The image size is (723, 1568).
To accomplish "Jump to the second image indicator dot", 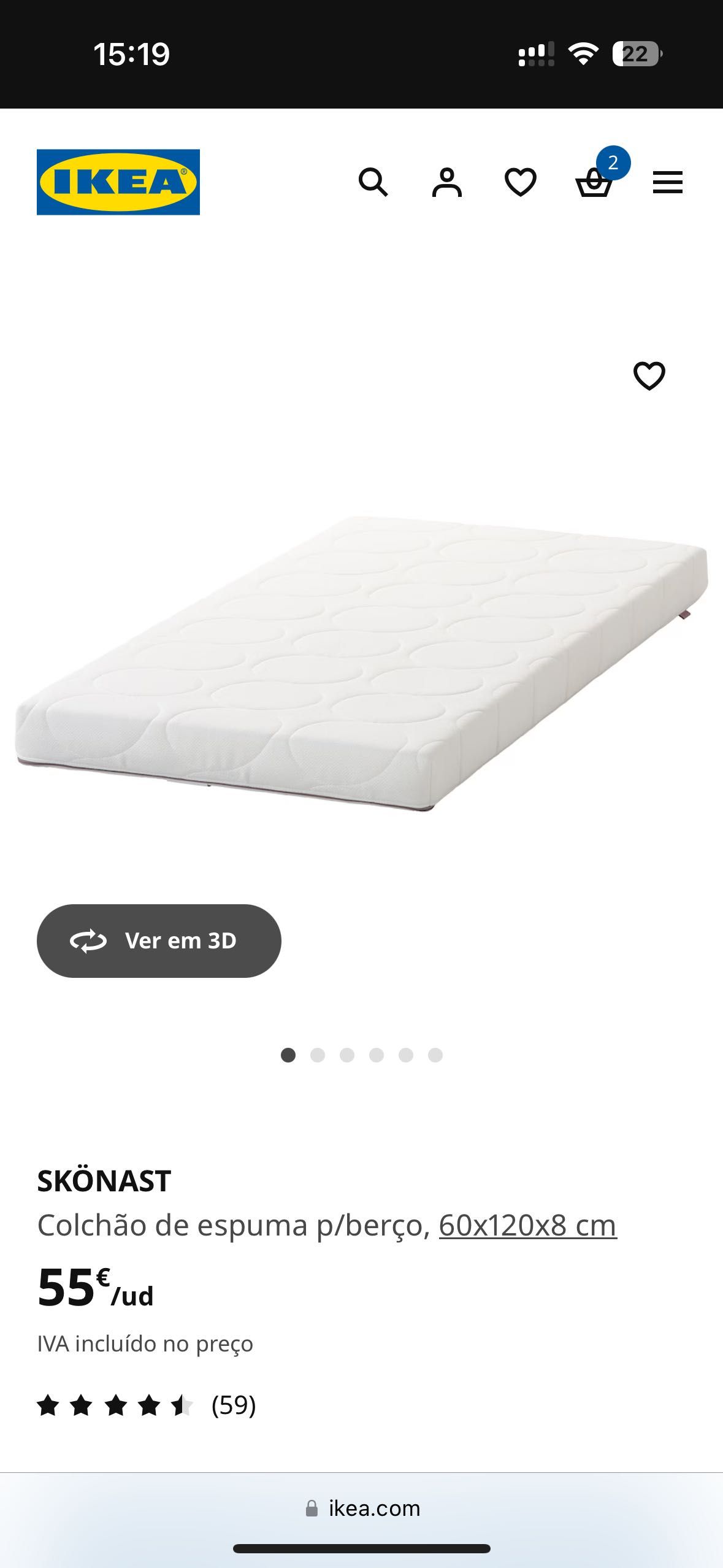I will pyautogui.click(x=318, y=1055).
